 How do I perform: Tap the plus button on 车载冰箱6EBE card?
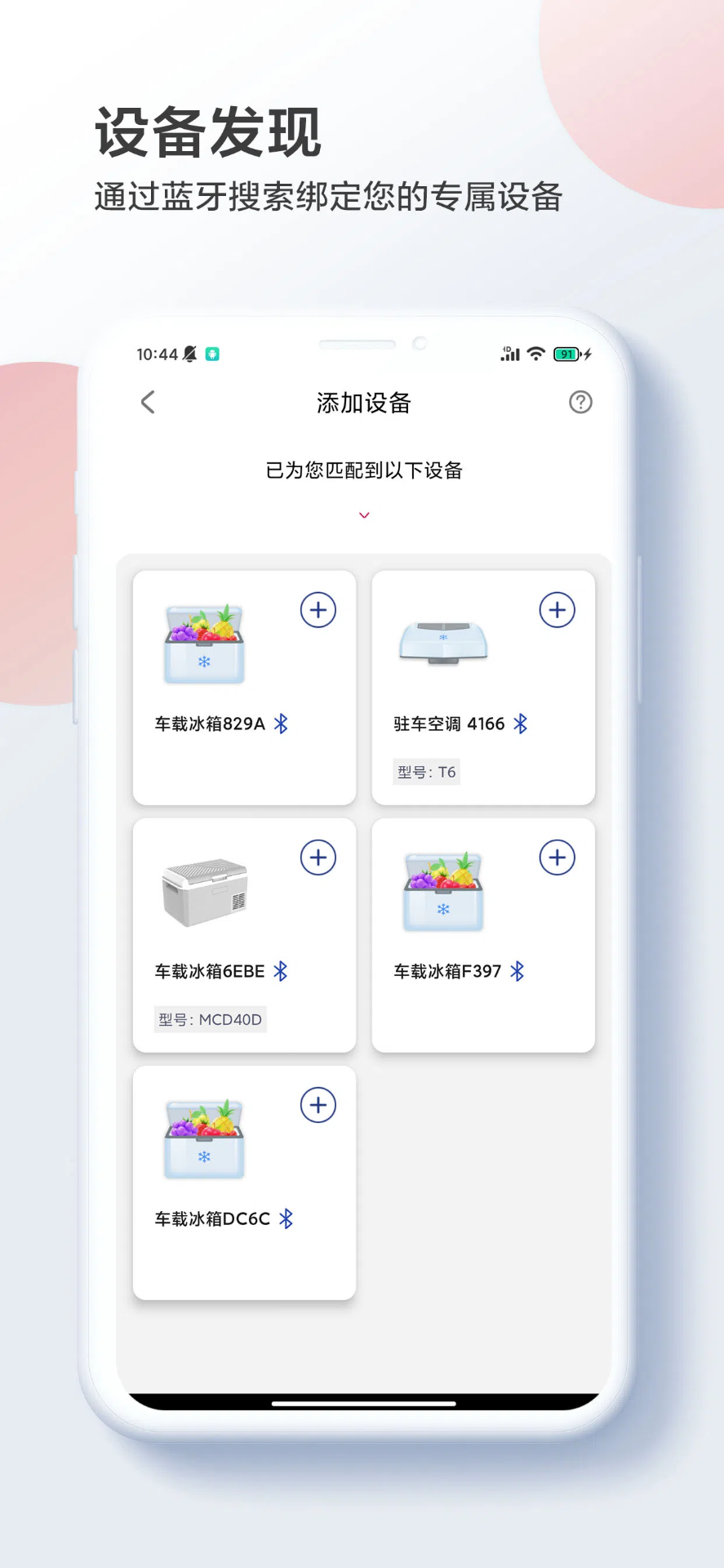[318, 857]
